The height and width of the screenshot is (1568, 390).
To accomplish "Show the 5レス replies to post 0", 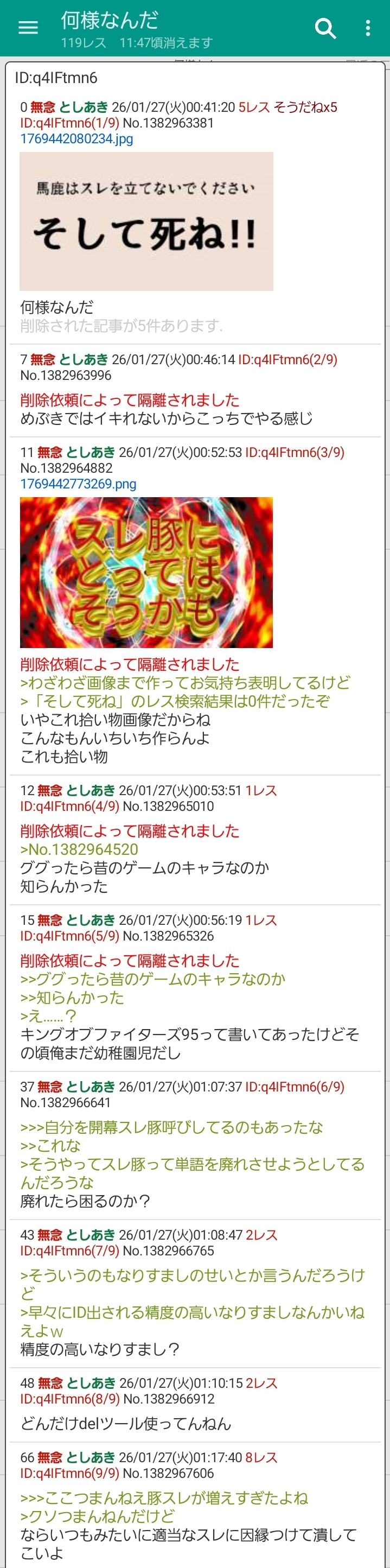I will point(254,108).
